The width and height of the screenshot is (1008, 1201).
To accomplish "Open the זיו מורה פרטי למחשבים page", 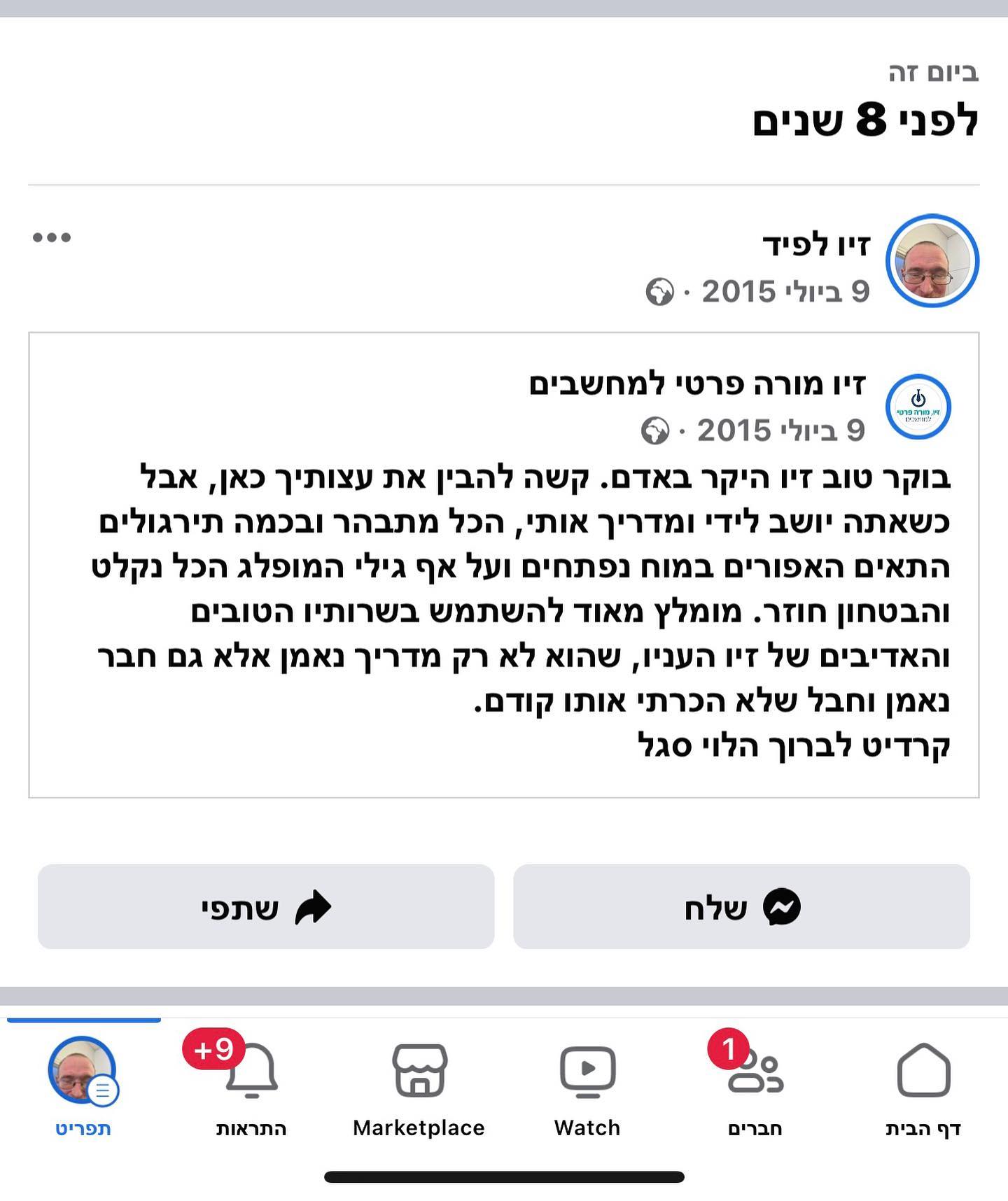I will 697,384.
